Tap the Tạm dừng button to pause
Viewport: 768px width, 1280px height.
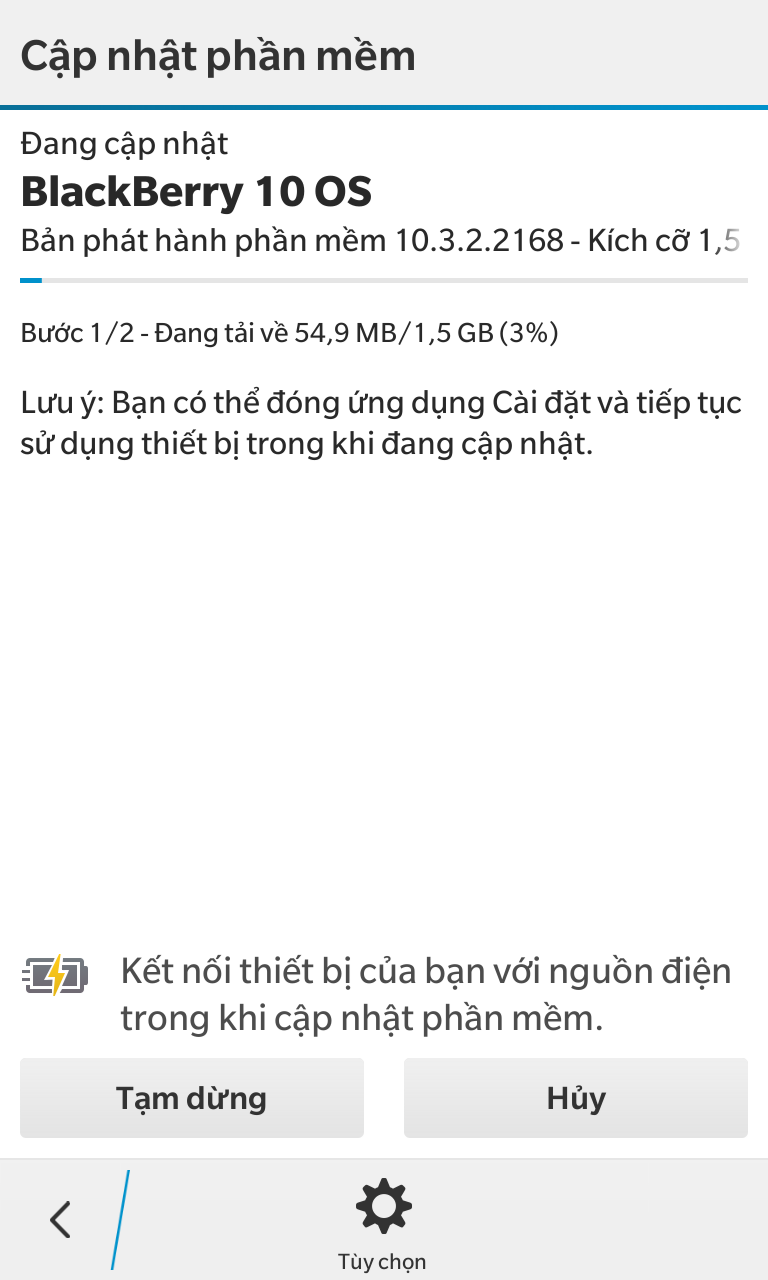(x=192, y=1098)
